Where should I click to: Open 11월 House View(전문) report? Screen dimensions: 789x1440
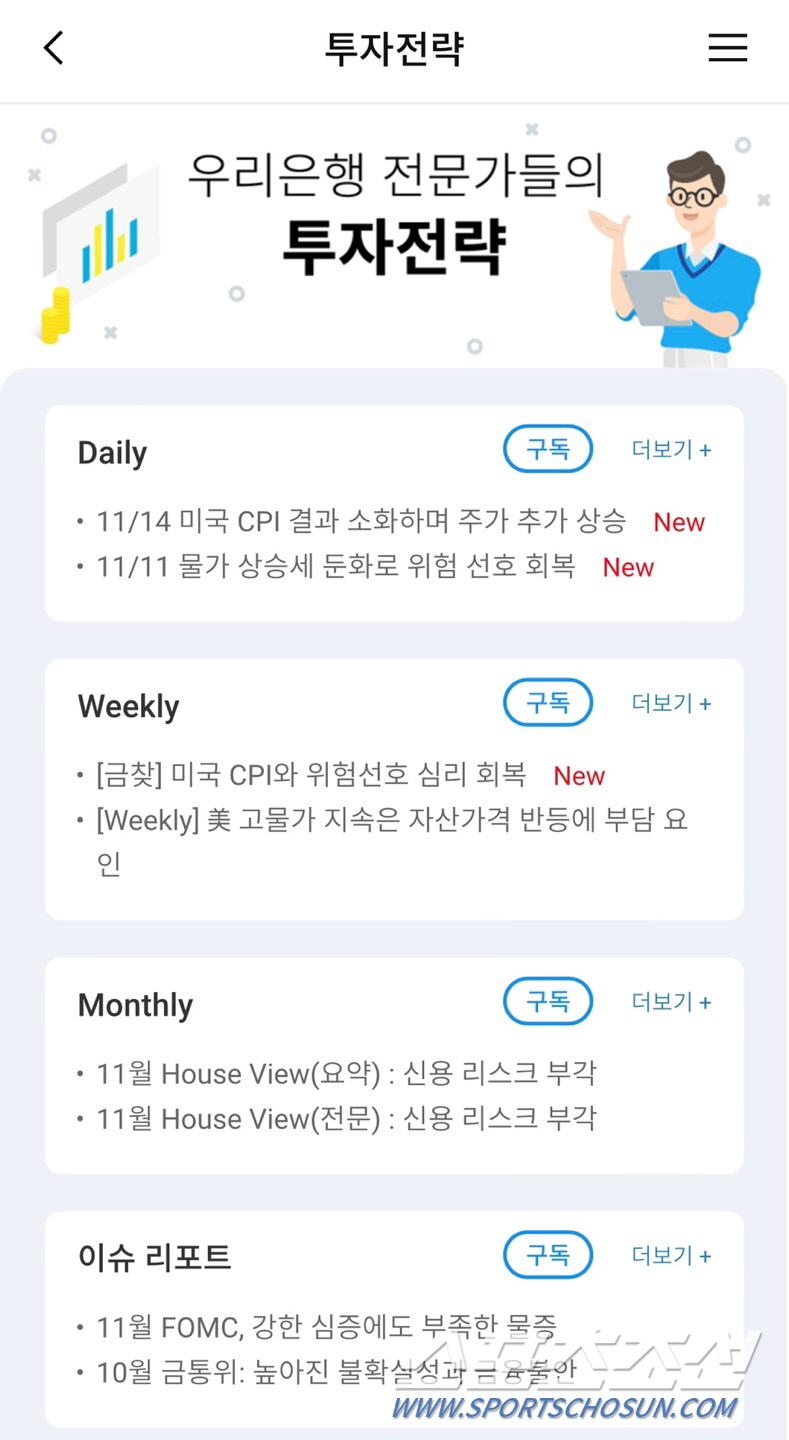pos(345,1118)
